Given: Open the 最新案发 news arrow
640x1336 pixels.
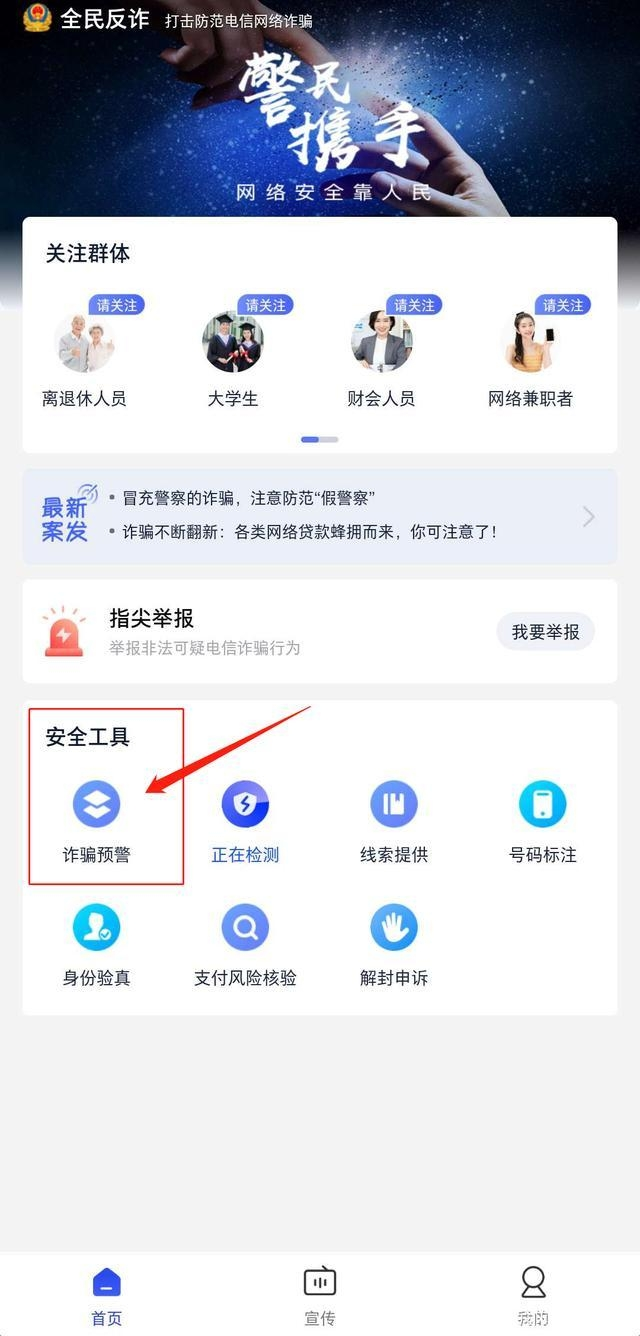Looking at the screenshot, I should tap(588, 516).
